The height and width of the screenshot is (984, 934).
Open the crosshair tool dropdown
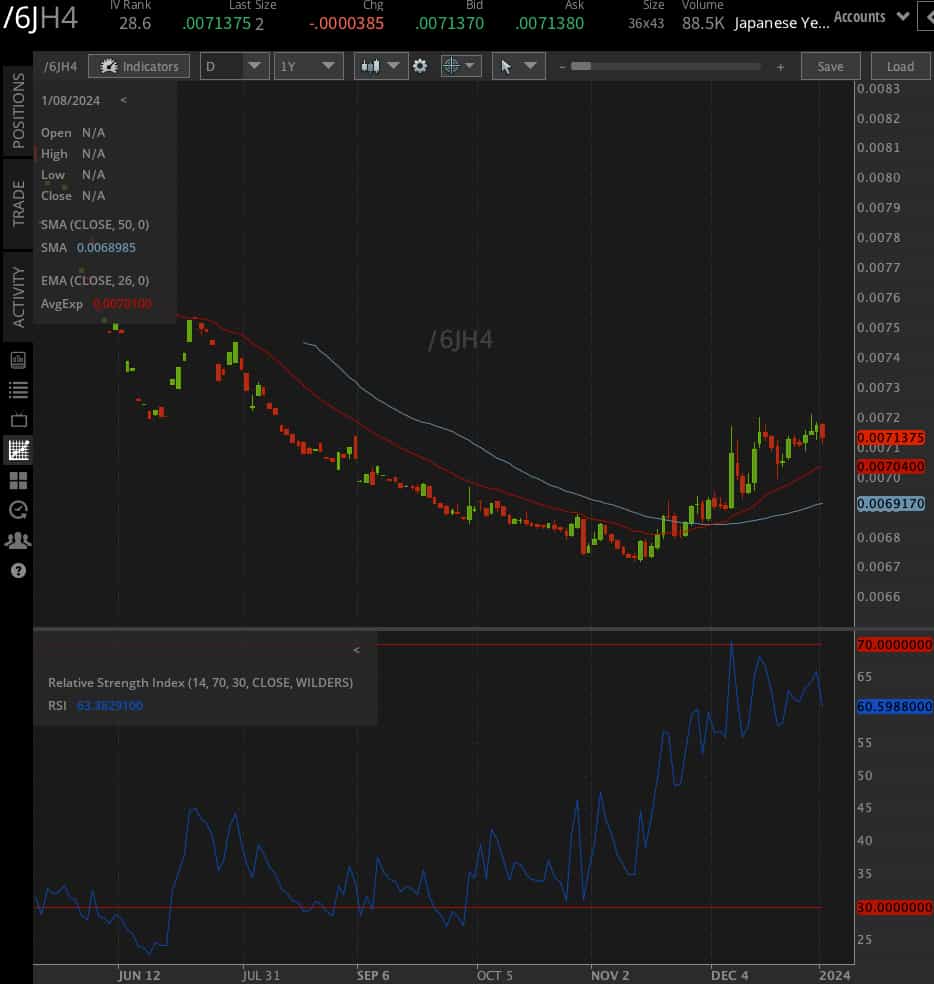(x=460, y=66)
